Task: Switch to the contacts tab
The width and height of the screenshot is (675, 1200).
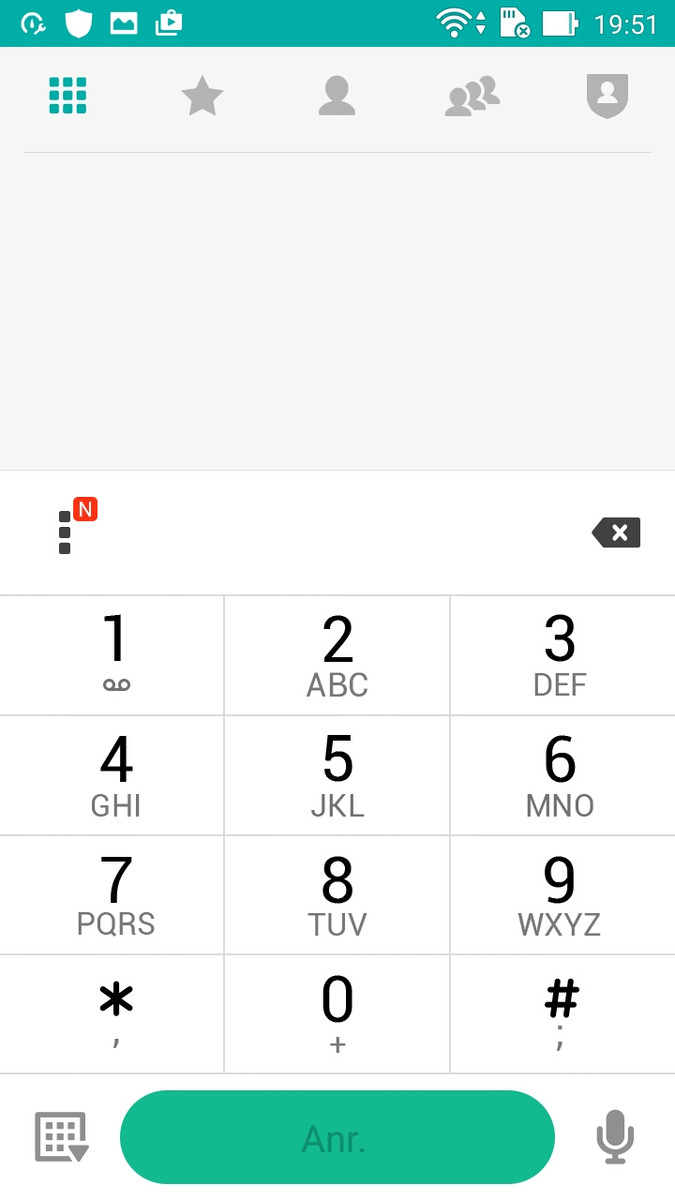Action: click(337, 97)
